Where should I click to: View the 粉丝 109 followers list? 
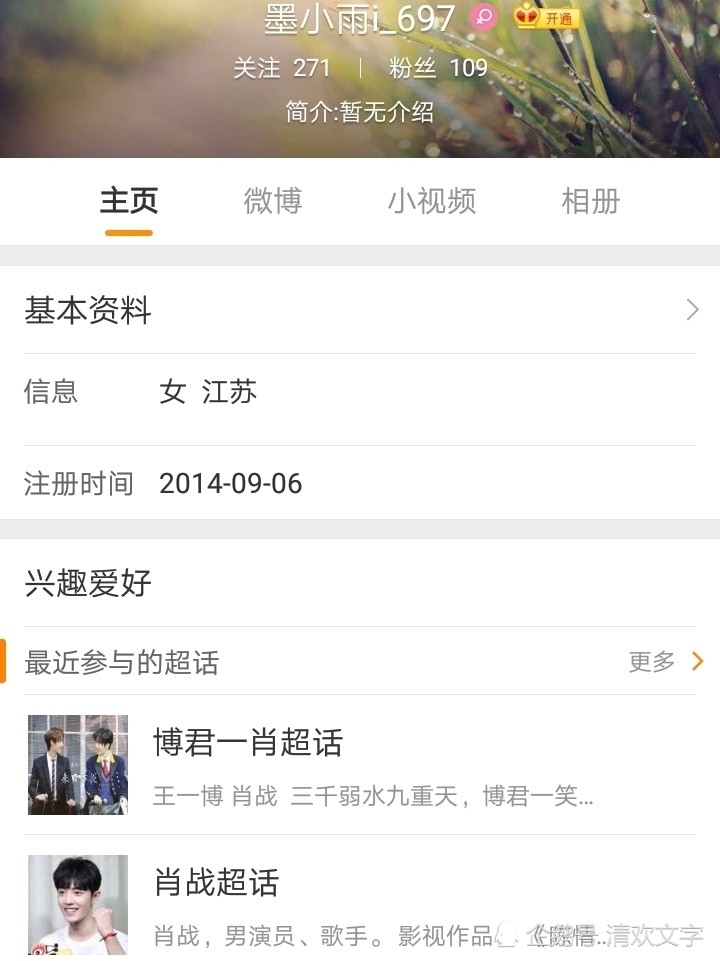pyautogui.click(x=438, y=68)
